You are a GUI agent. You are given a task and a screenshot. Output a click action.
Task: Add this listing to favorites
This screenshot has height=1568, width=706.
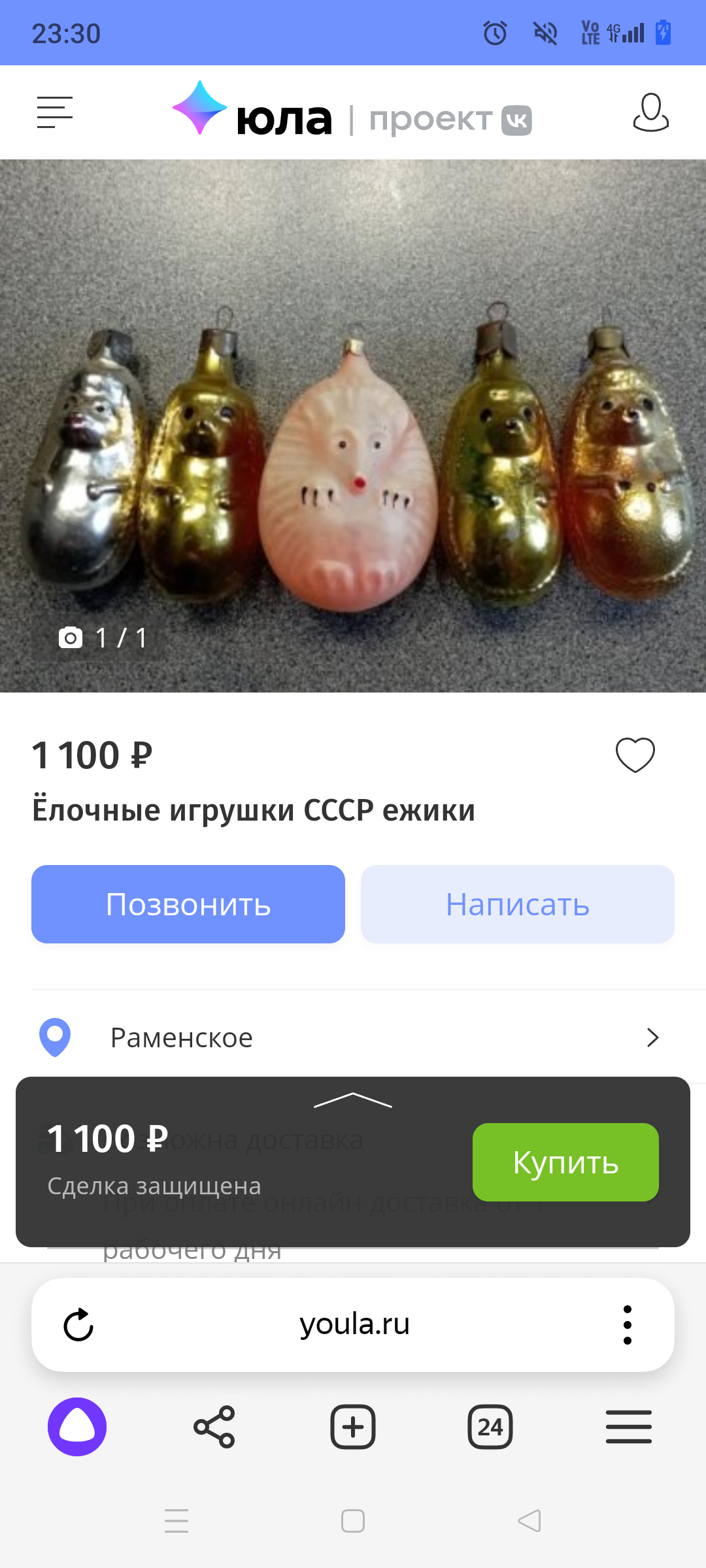tap(635, 755)
